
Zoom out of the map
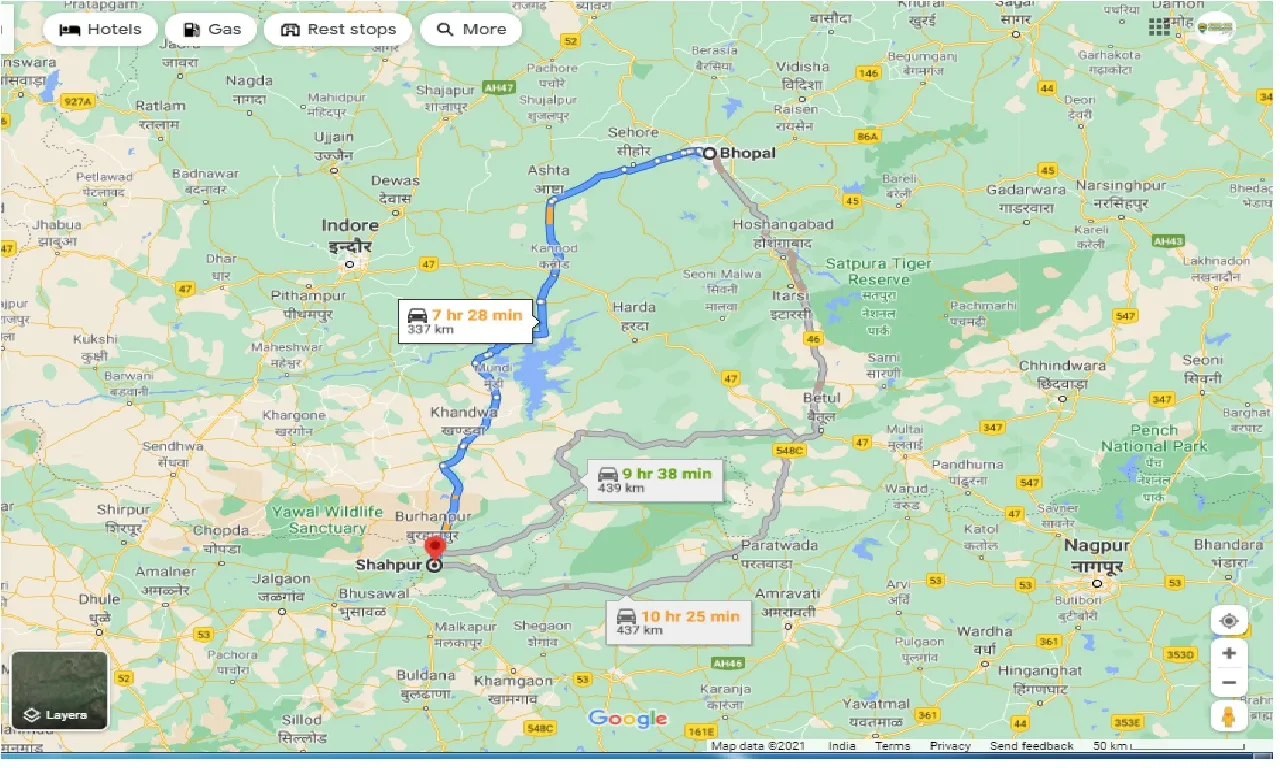coord(1229,683)
